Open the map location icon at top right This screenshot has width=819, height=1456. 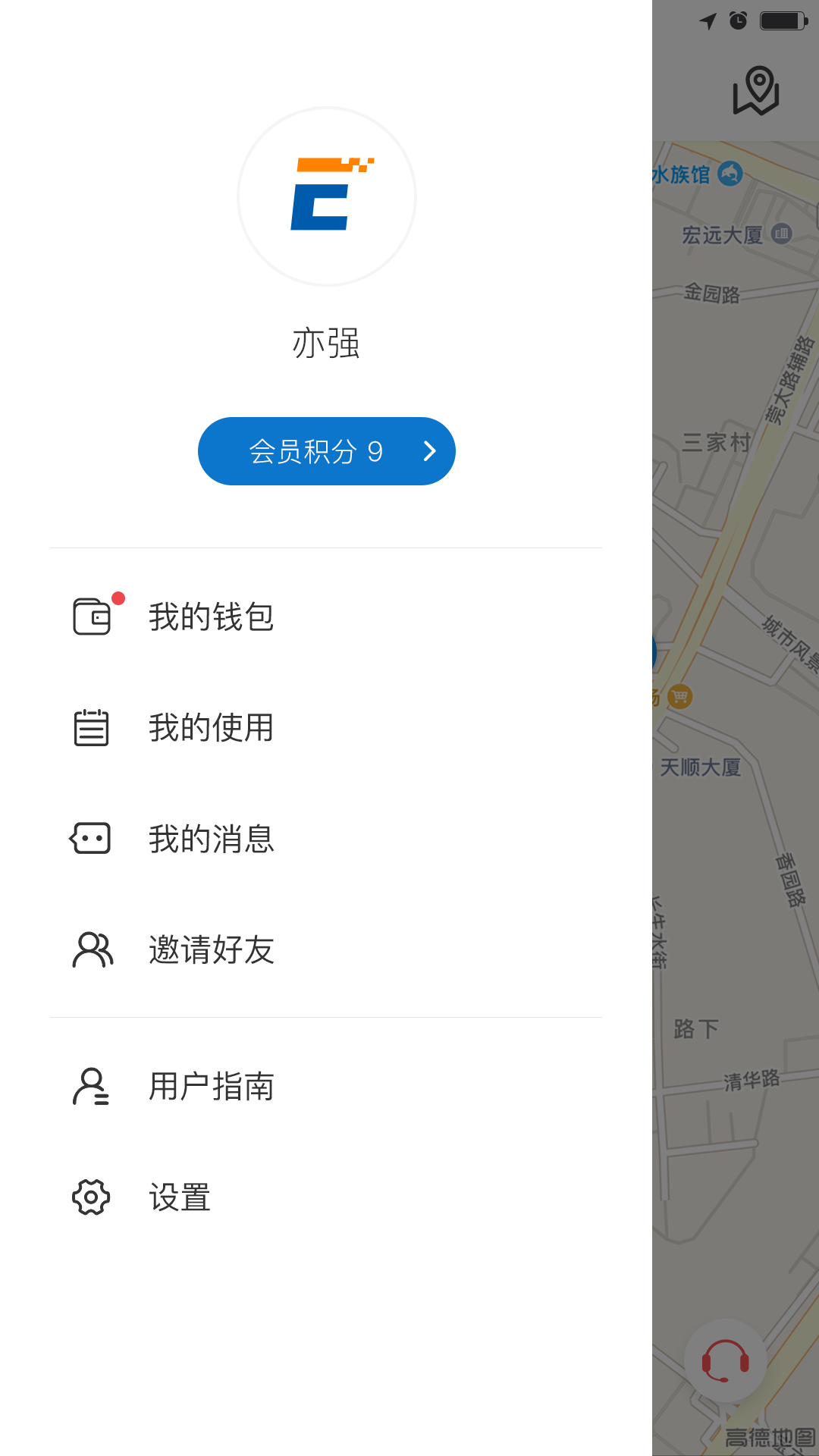click(756, 91)
